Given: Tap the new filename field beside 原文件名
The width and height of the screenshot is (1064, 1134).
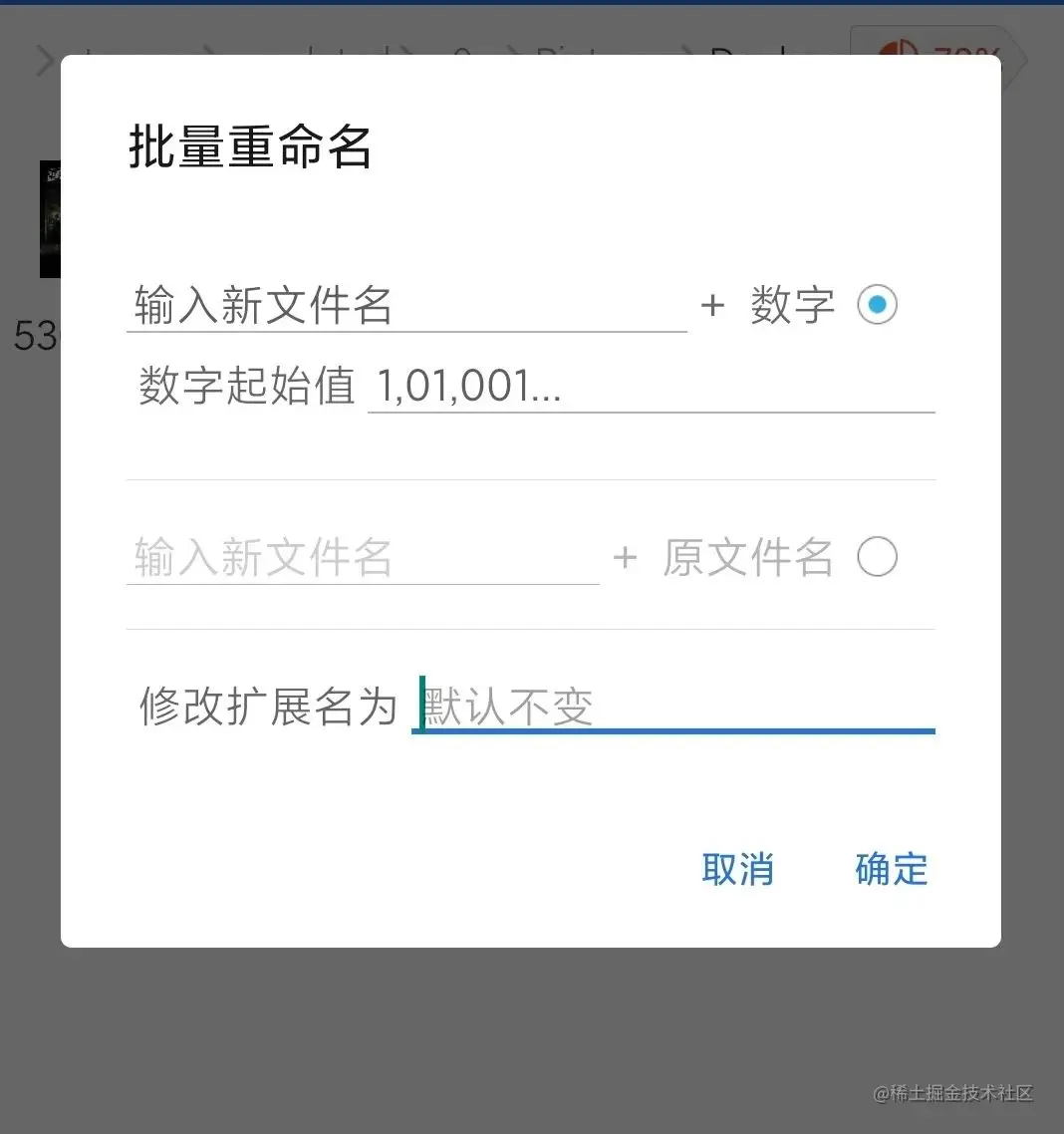Looking at the screenshot, I should point(363,558).
